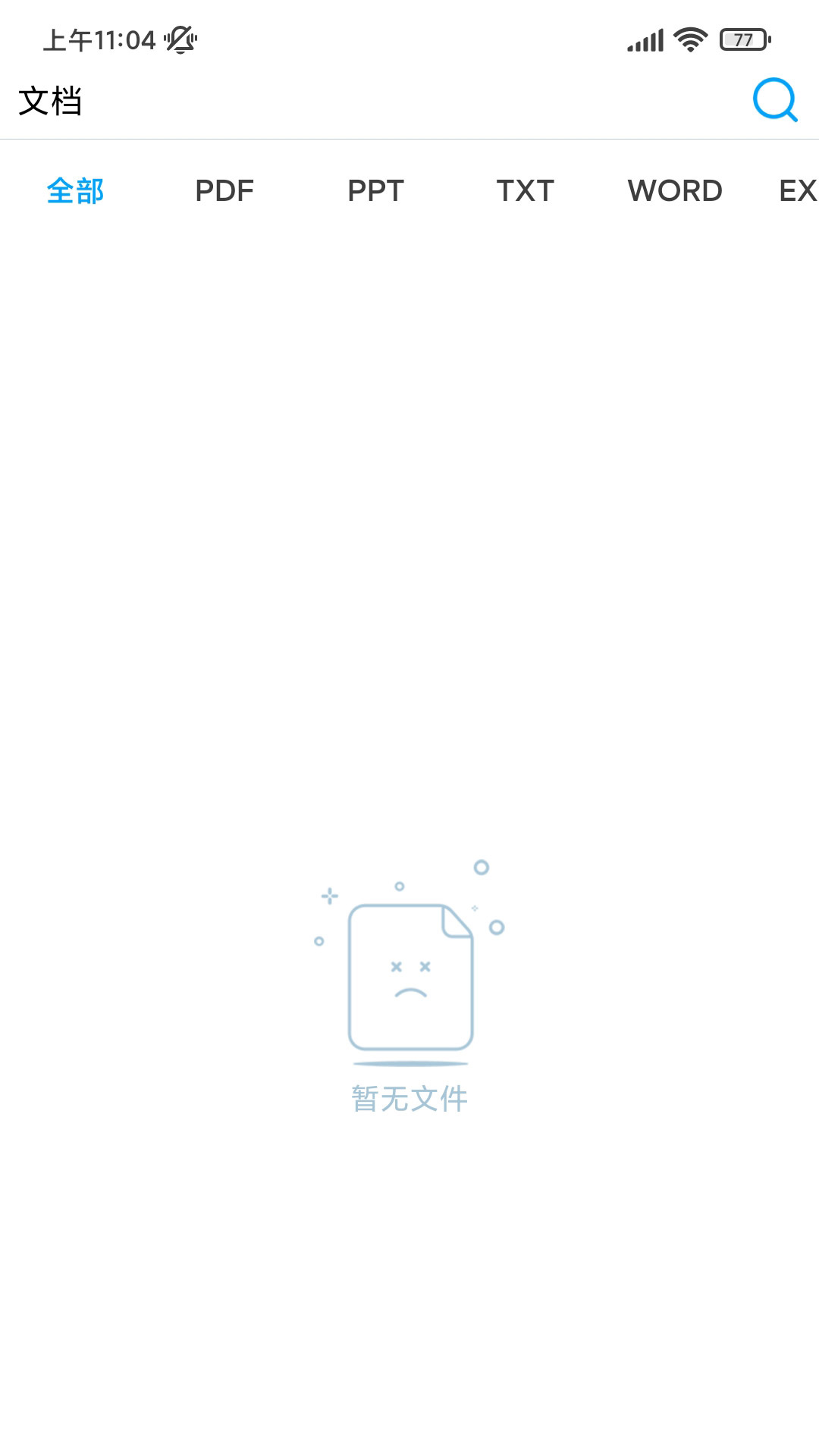Show PPT documents
819x1456 pixels.
tap(375, 191)
